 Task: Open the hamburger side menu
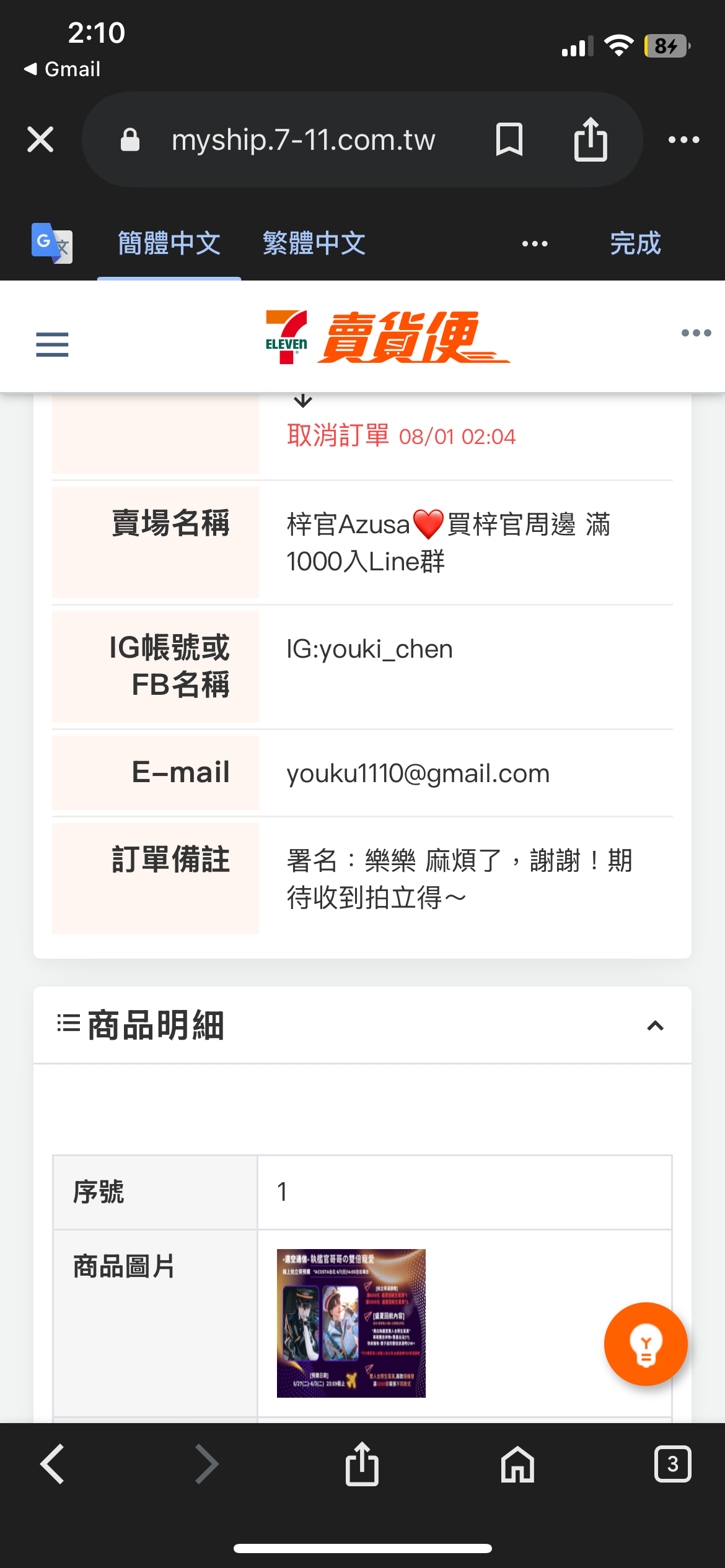[x=52, y=344]
